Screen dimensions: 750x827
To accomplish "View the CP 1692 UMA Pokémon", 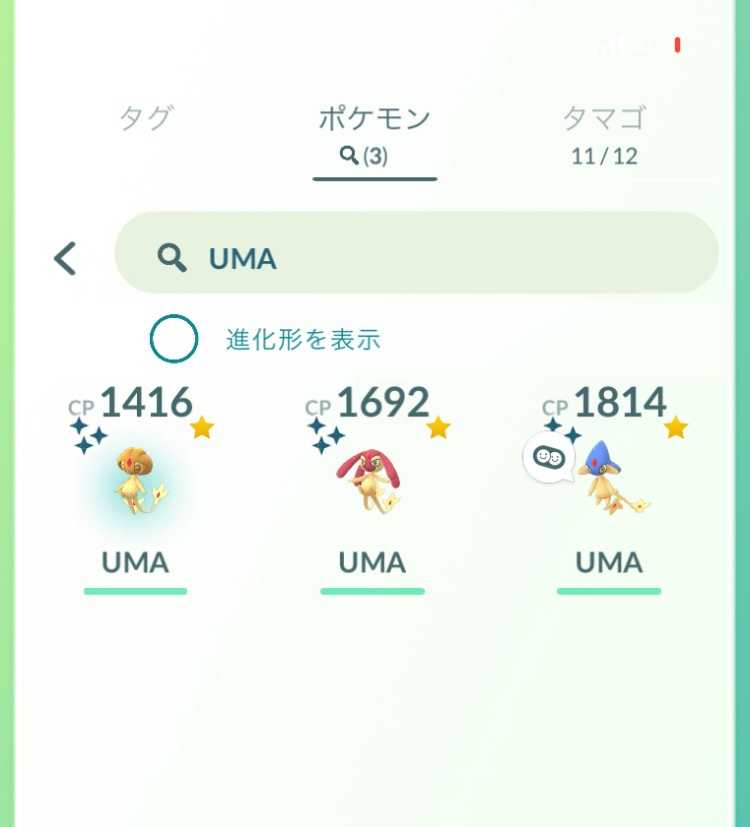I will pos(371,482).
